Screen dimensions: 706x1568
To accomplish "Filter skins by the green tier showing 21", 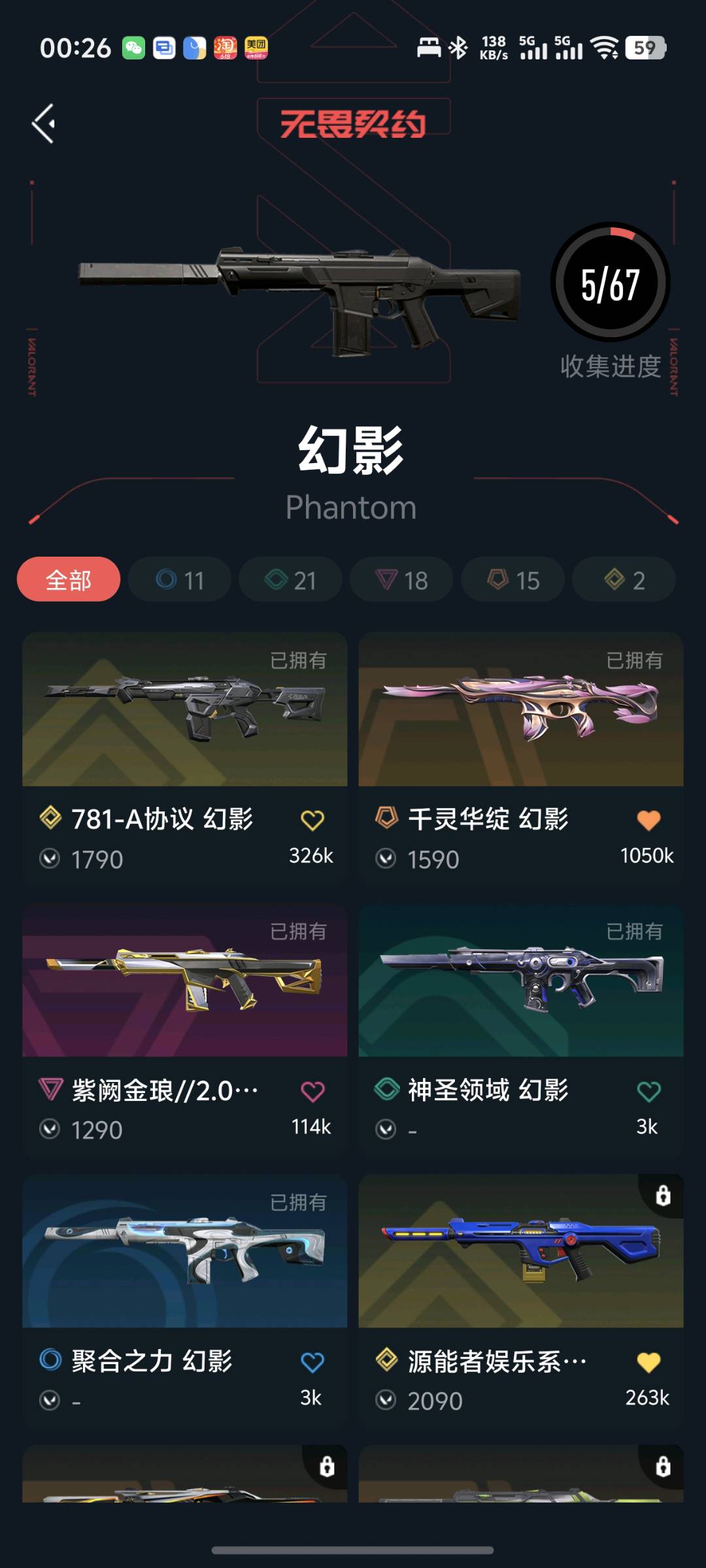I will 291,580.
